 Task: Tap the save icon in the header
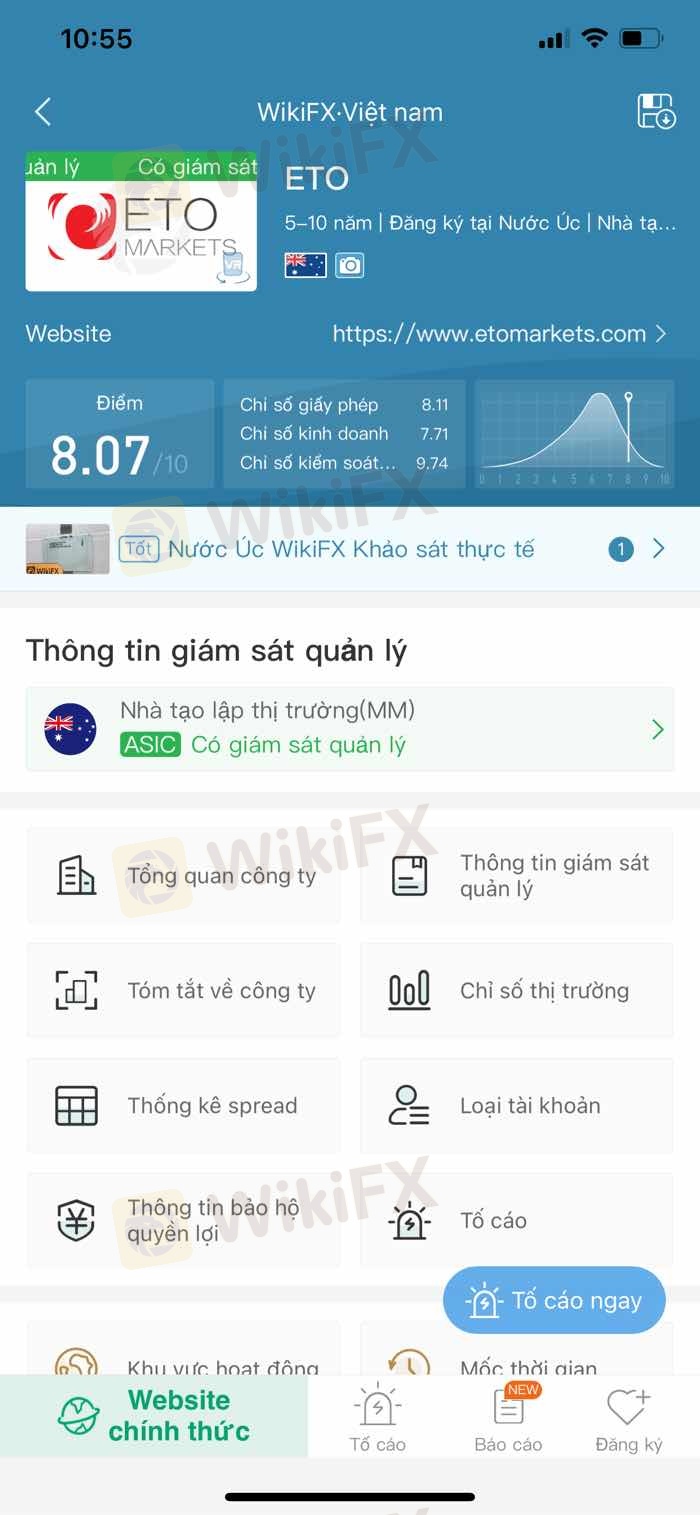pos(656,111)
